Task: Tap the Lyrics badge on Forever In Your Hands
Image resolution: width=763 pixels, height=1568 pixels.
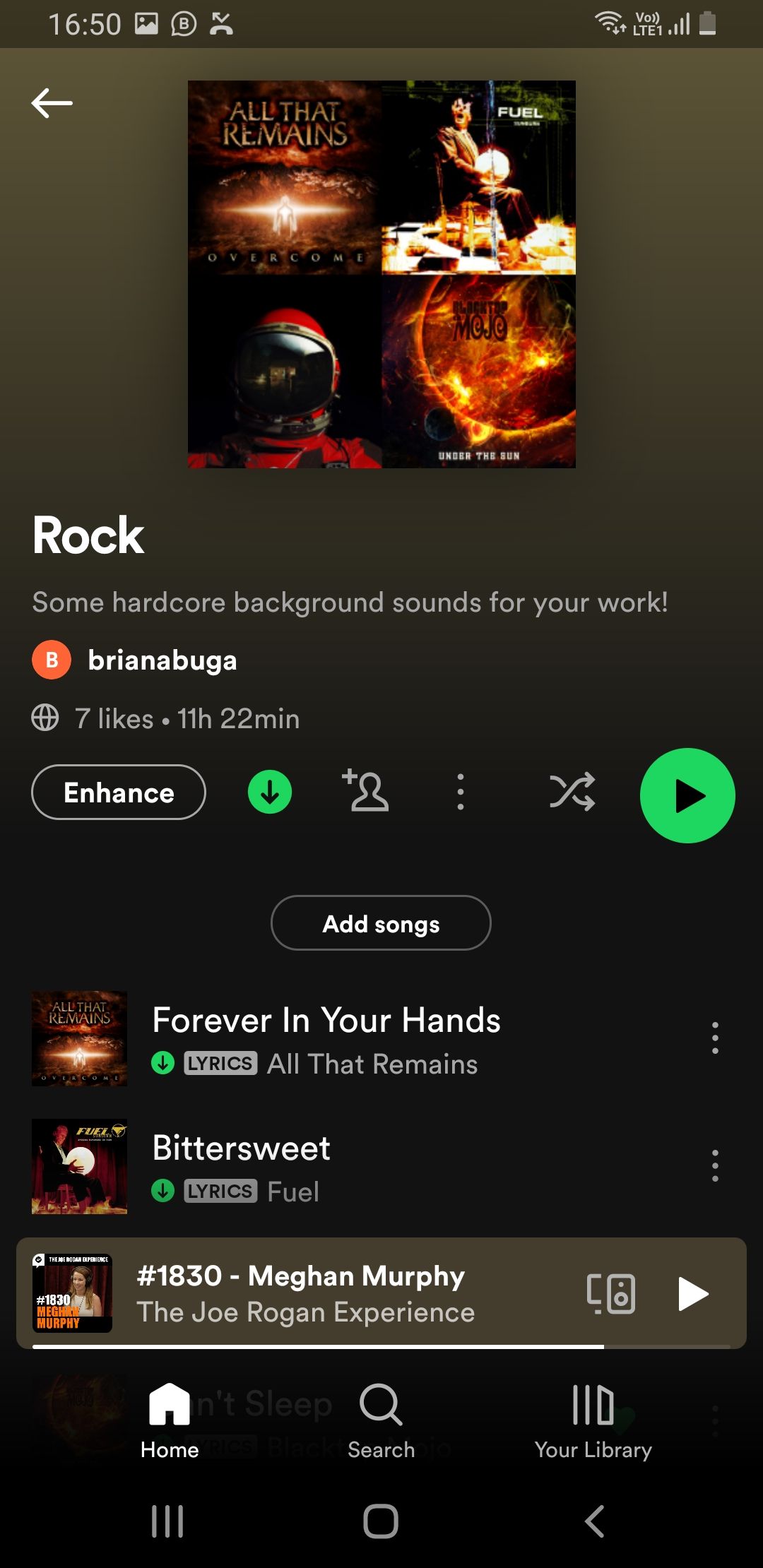Action: point(220,1064)
